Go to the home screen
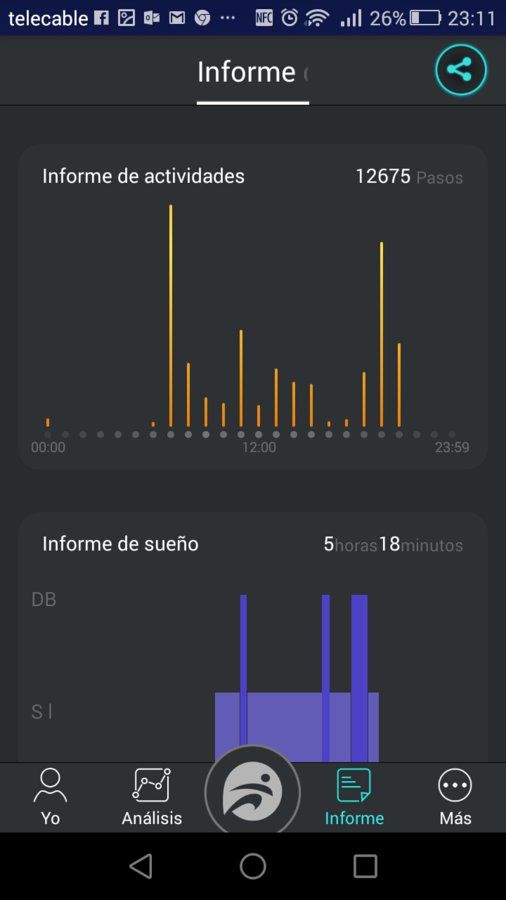The image size is (506, 900). tap(252, 866)
